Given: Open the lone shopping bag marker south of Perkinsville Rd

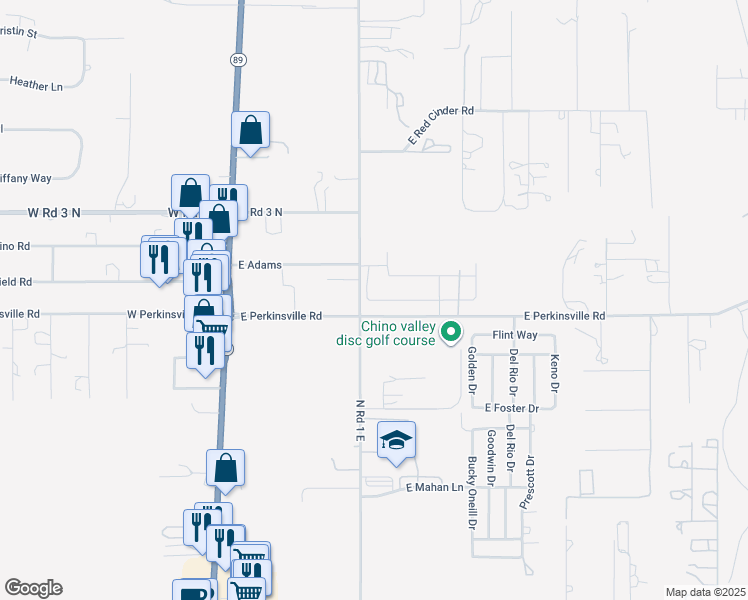Looking at the screenshot, I should [x=226, y=469].
